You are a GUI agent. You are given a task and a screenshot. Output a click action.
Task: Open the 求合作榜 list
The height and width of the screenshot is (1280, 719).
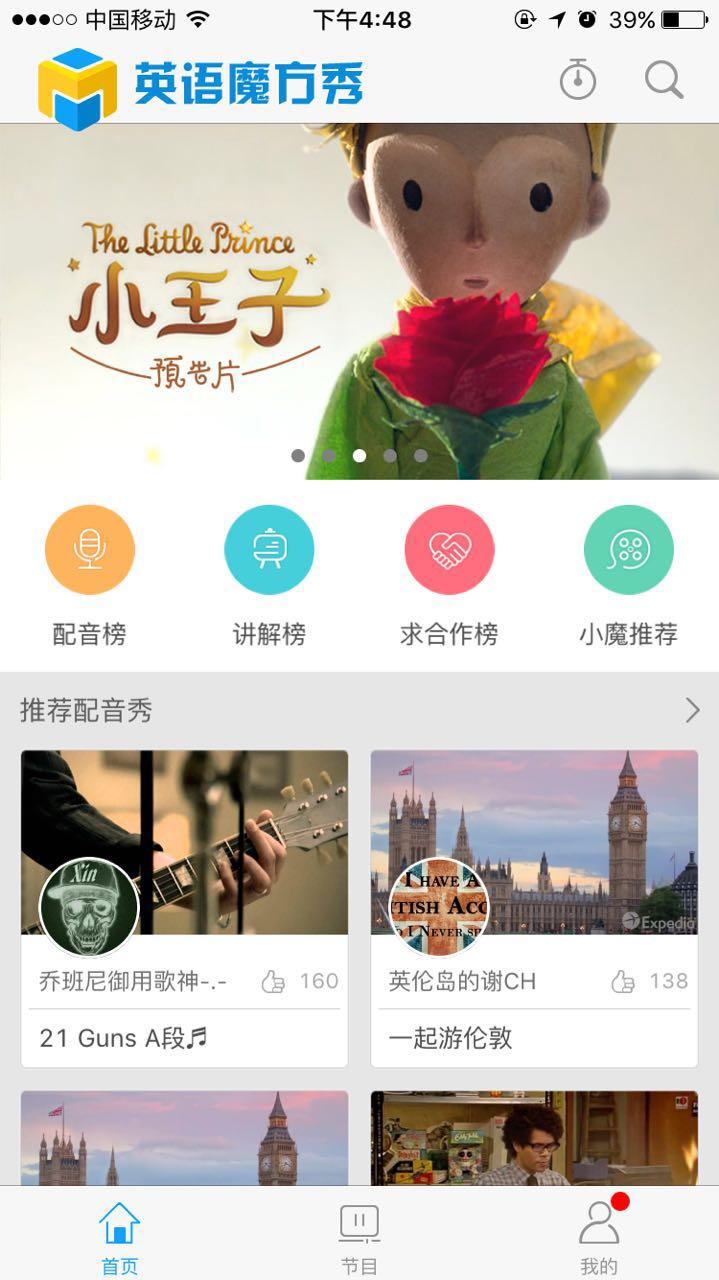tap(449, 550)
